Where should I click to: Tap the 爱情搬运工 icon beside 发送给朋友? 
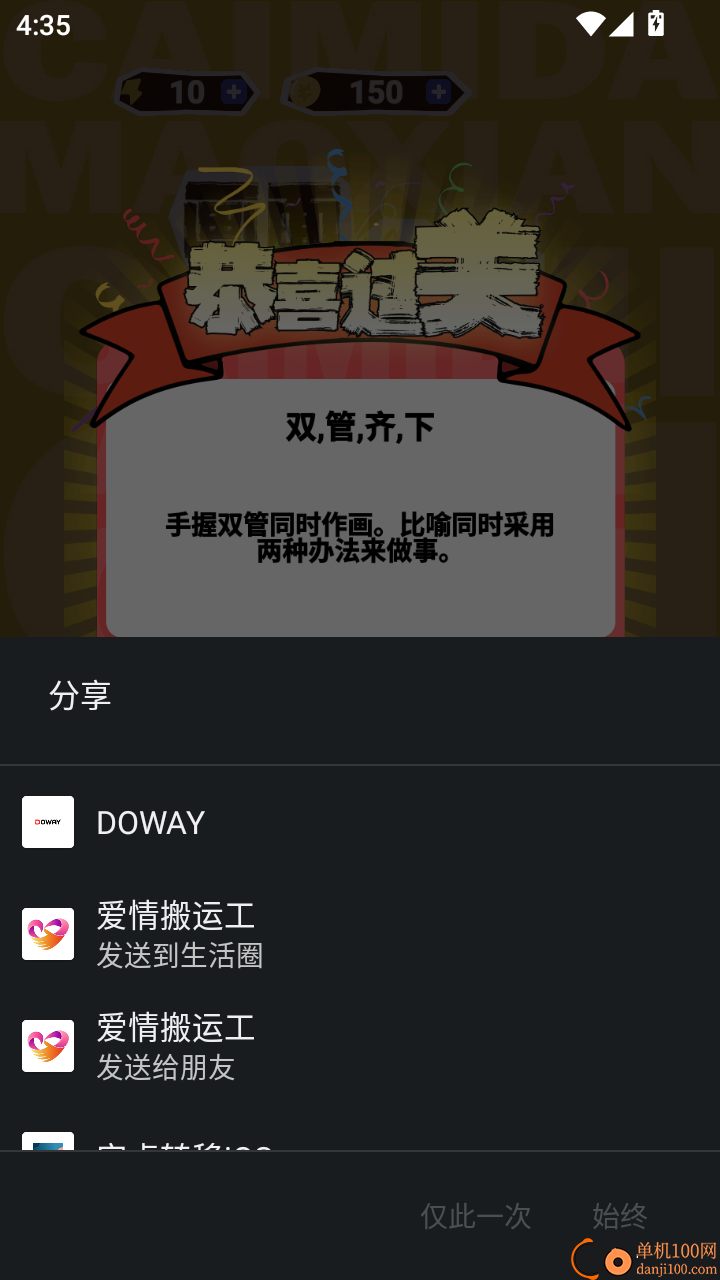point(48,1045)
